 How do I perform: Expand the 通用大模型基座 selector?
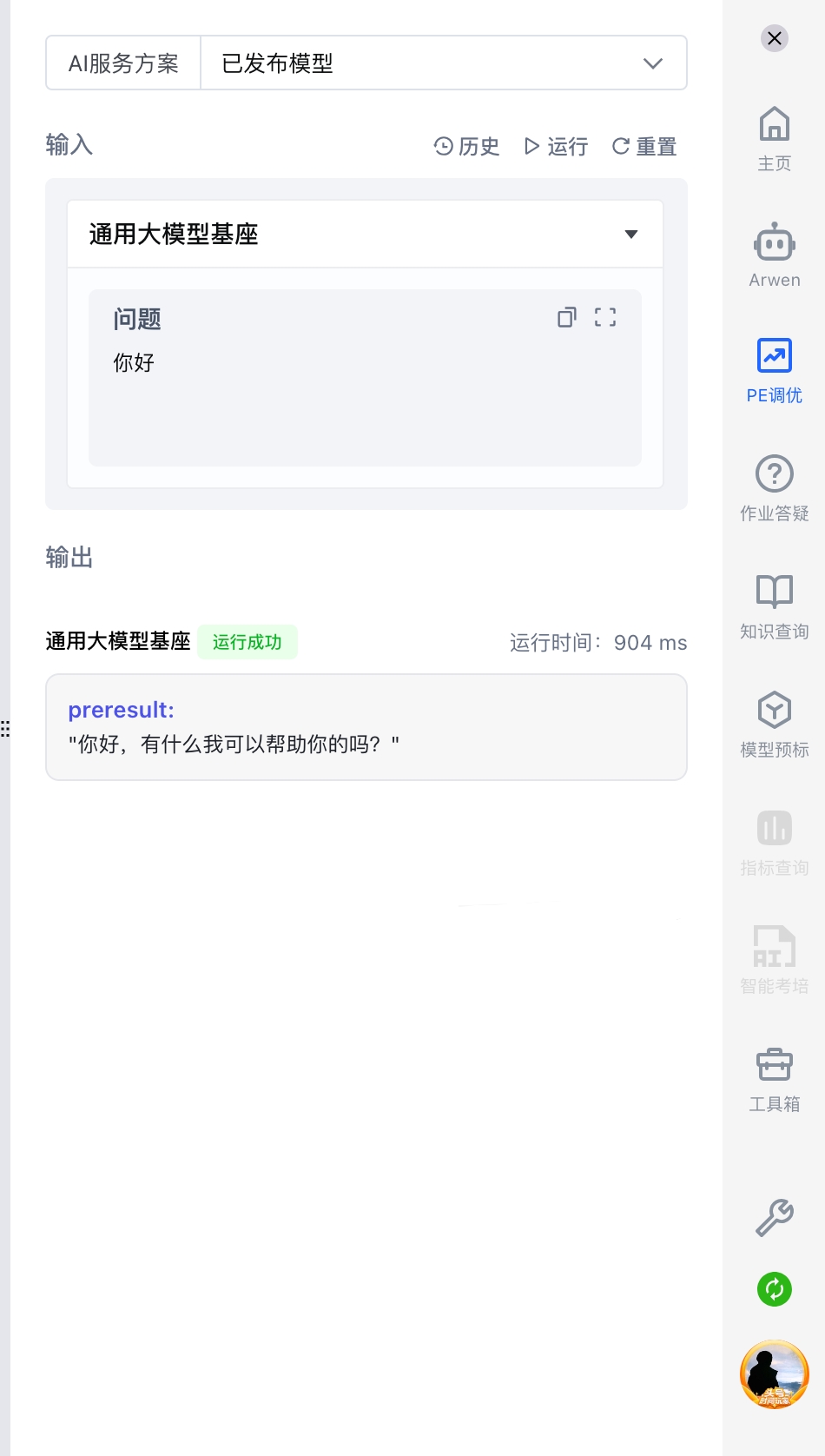point(365,235)
